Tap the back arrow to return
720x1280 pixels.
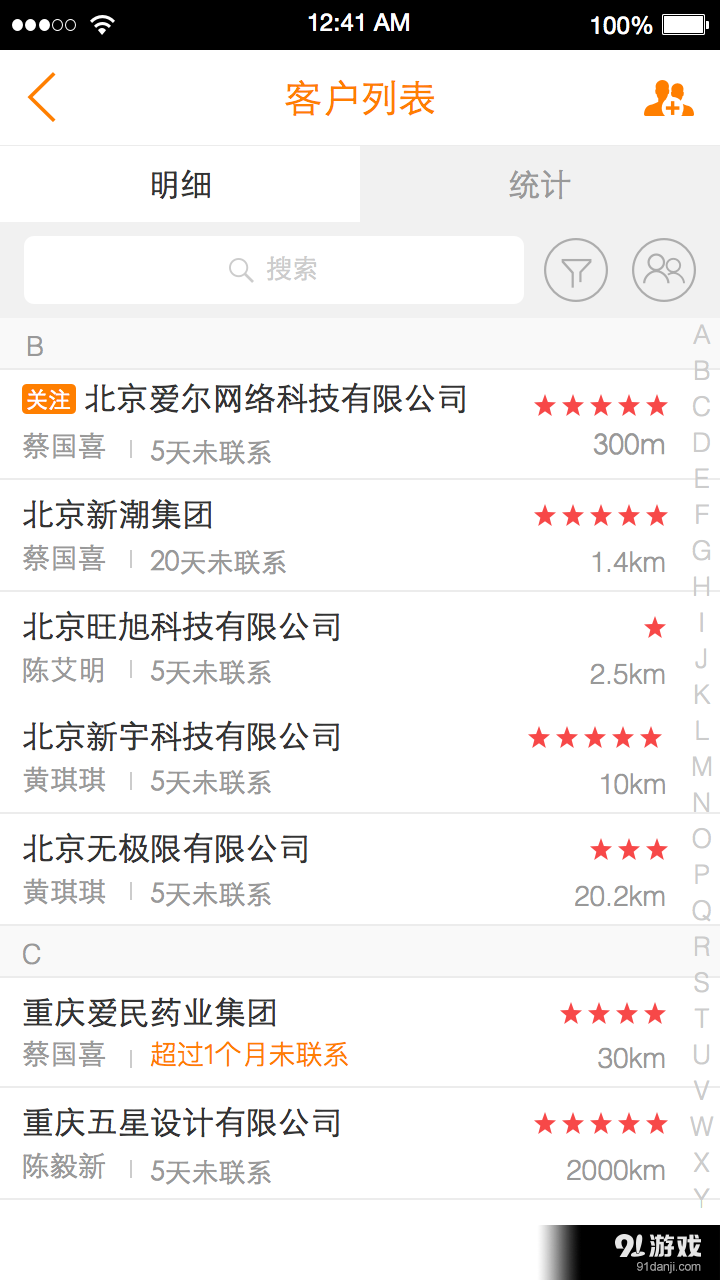pyautogui.click(x=40, y=98)
